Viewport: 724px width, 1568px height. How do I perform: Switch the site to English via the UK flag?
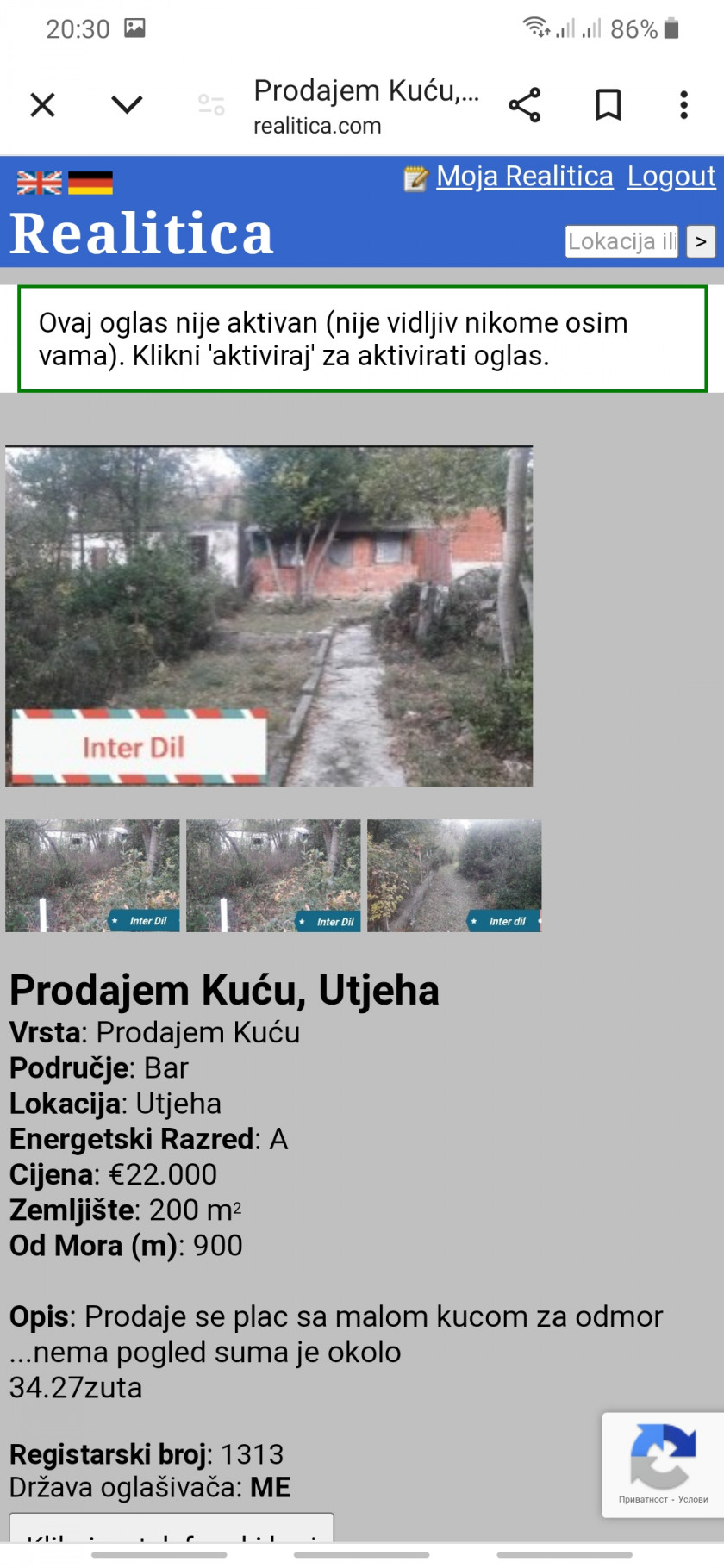[x=40, y=183]
